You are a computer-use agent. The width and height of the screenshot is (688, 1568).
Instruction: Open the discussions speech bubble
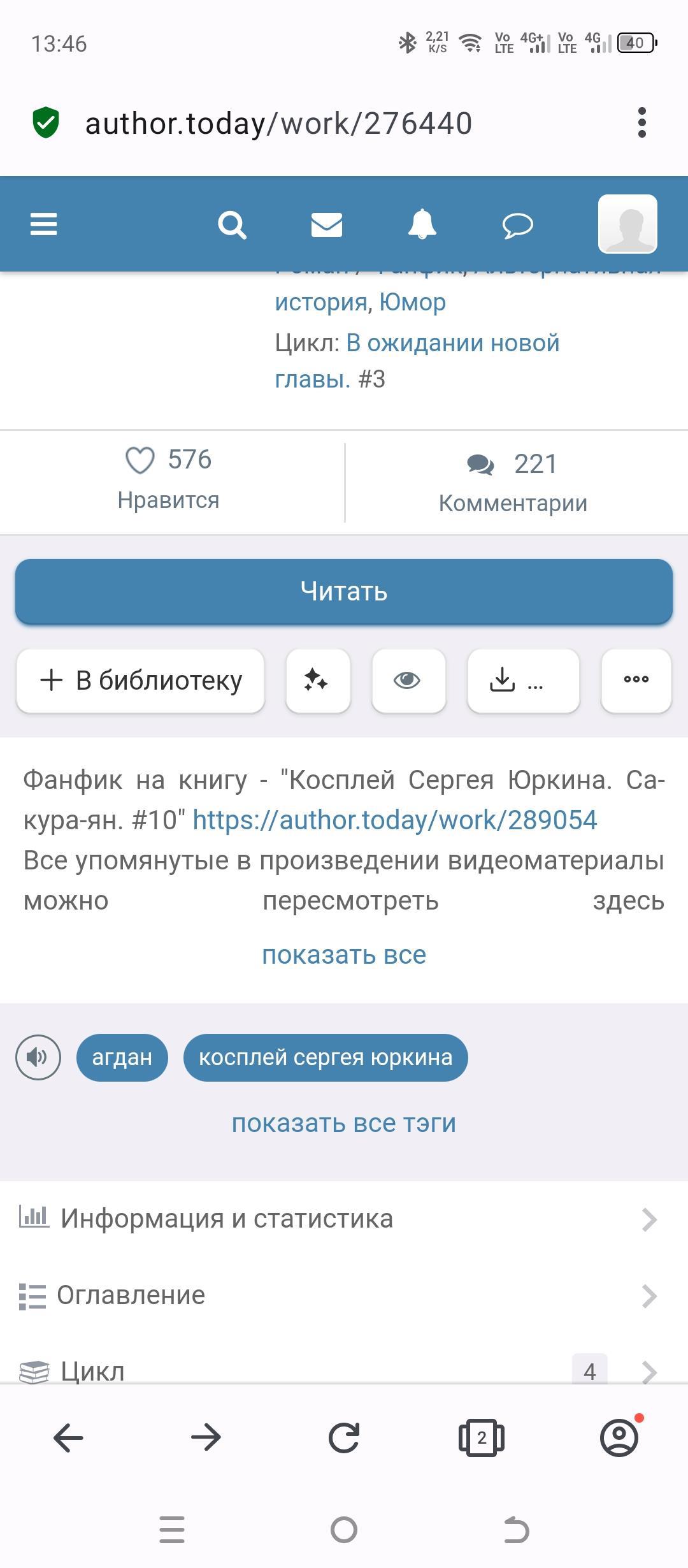(517, 225)
